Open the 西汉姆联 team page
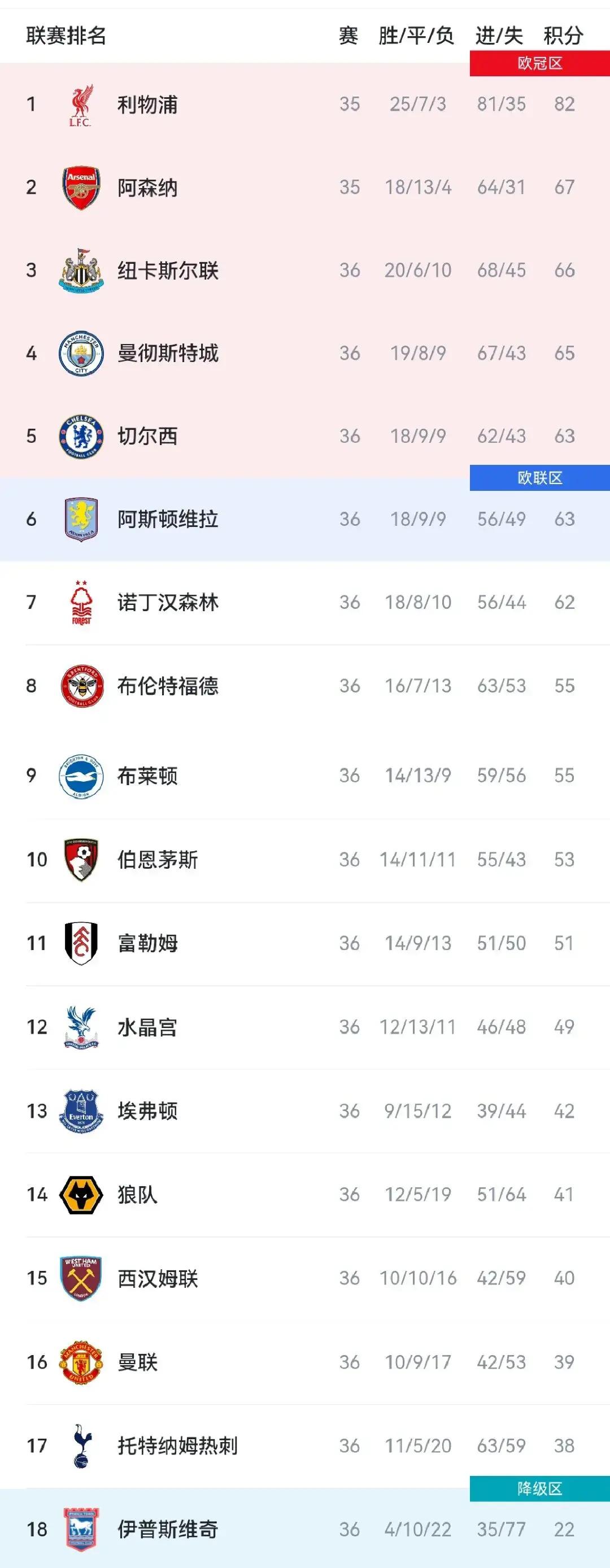Viewport: 610px width, 1568px height. (157, 1278)
